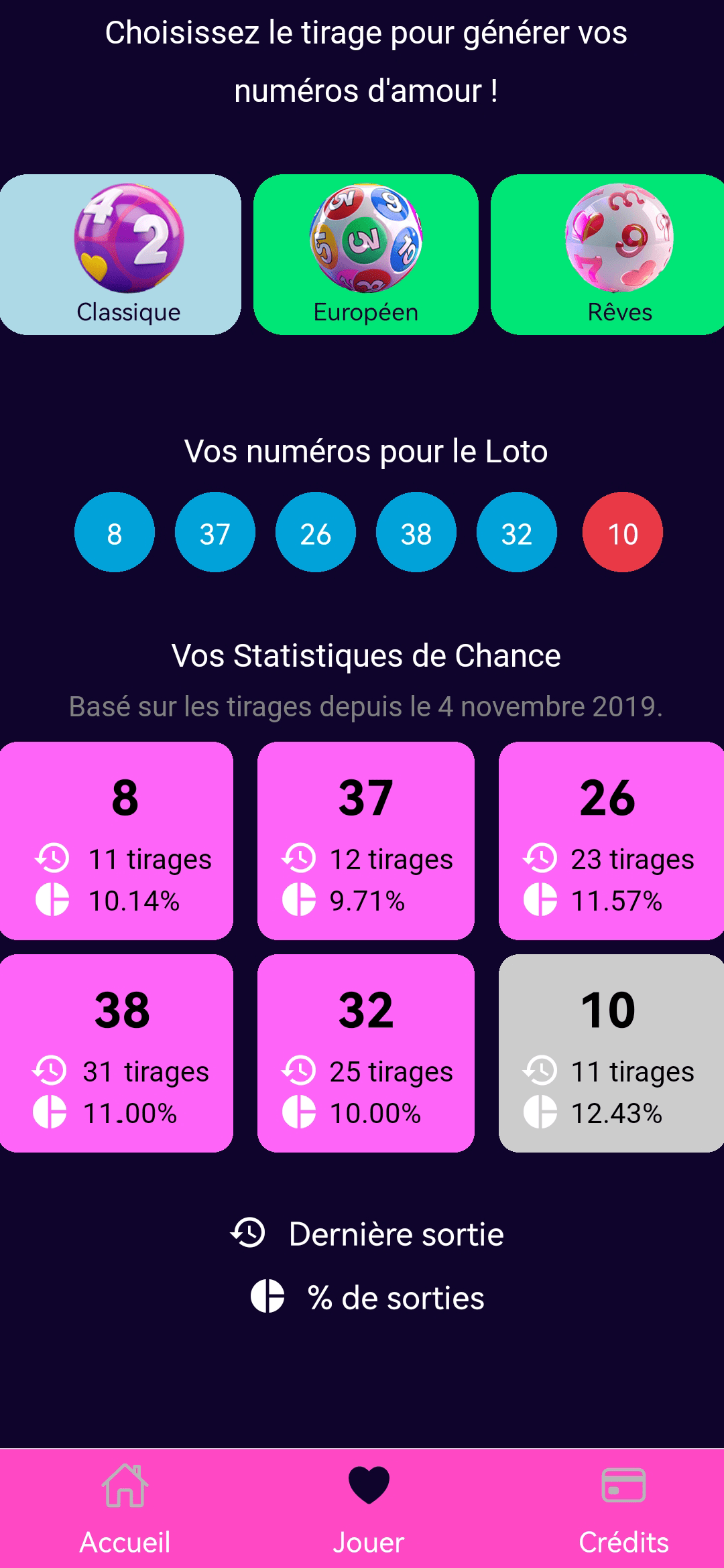The image size is (724, 1568).
Task: Switch to the Jouer tab
Action: [x=369, y=1509]
